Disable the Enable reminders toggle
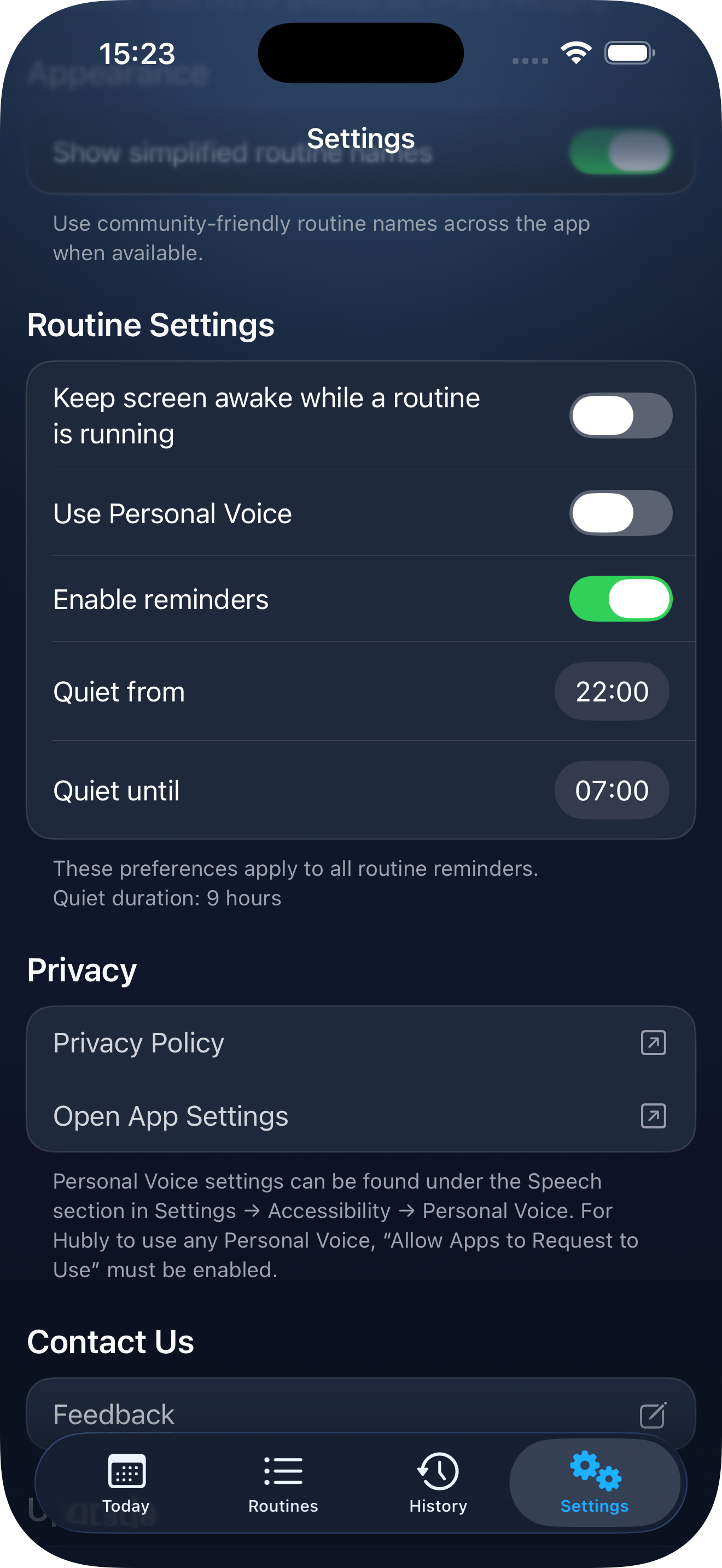 tap(620, 599)
